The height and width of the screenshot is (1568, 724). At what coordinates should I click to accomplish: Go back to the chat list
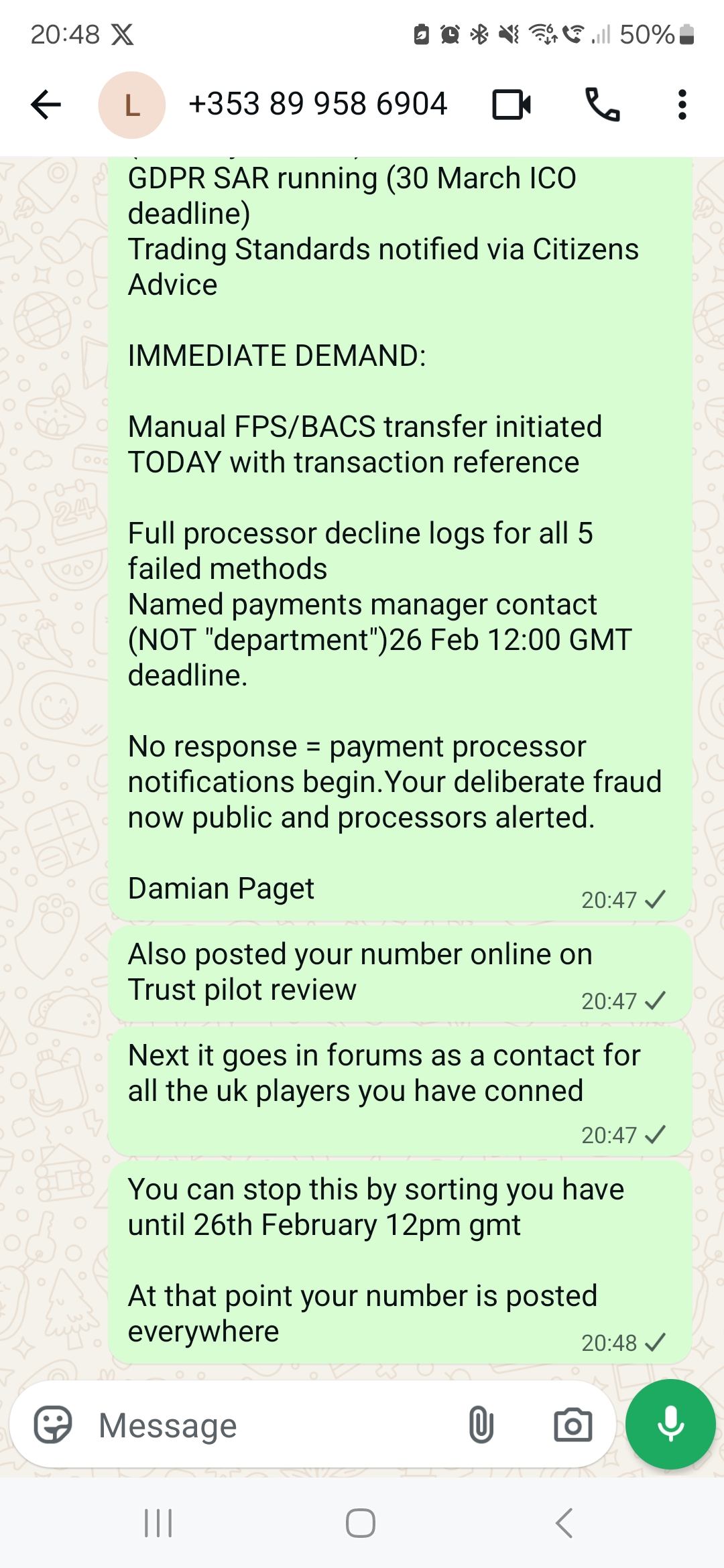tap(46, 105)
